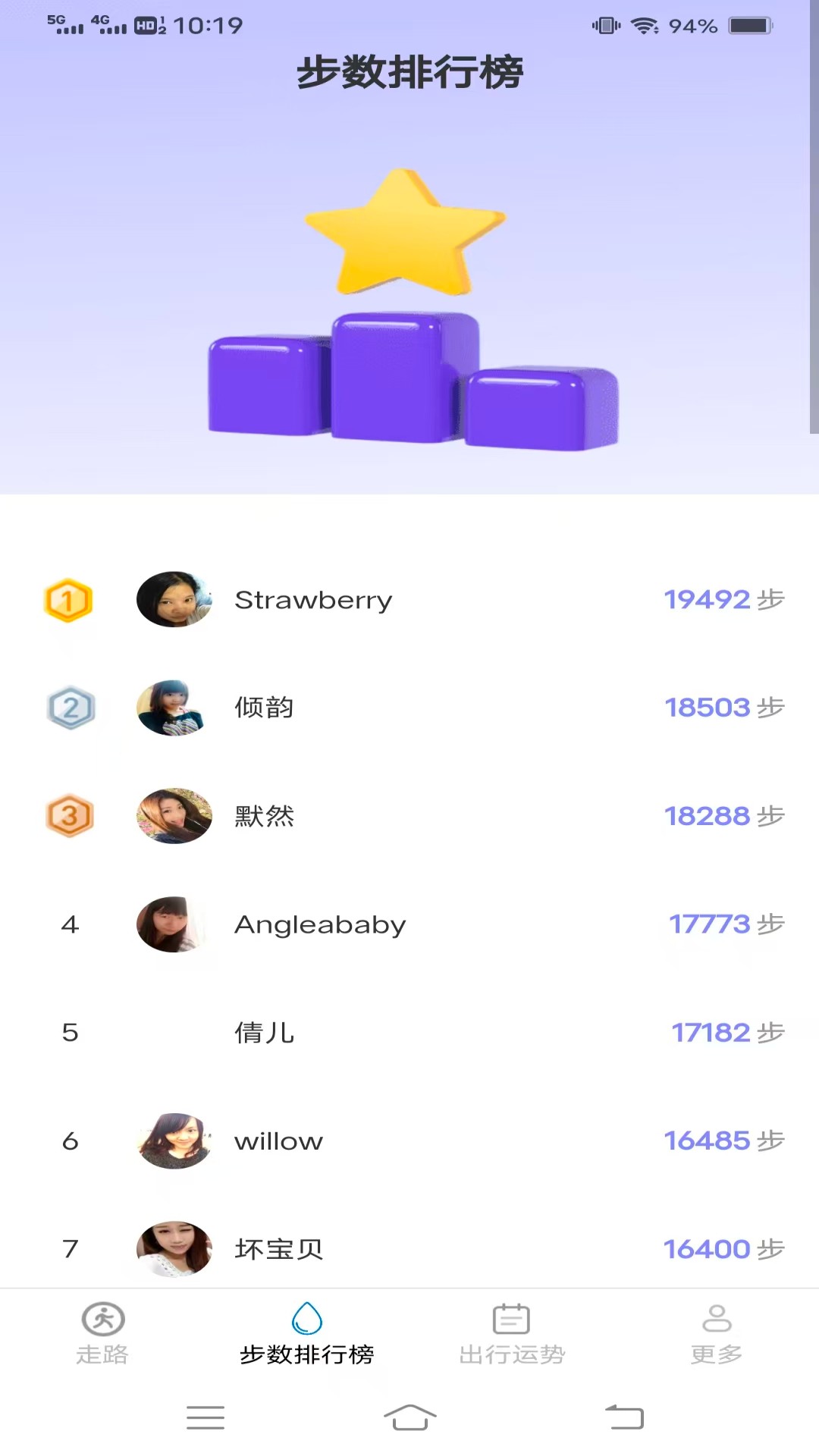Select the water drop 步数排行榜 icon
The width and height of the screenshot is (819, 1456).
click(x=307, y=1319)
